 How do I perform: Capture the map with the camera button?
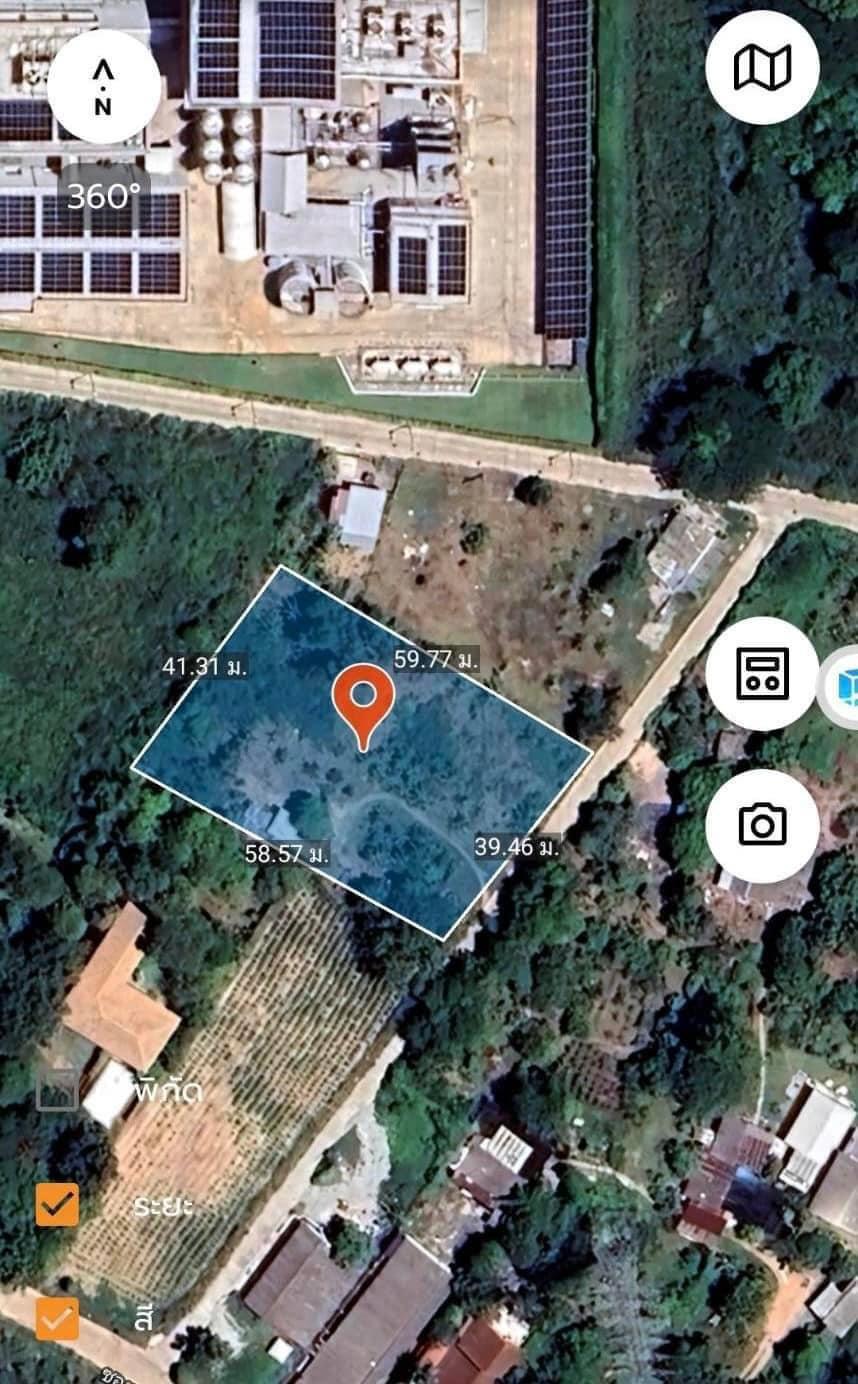tap(762, 825)
